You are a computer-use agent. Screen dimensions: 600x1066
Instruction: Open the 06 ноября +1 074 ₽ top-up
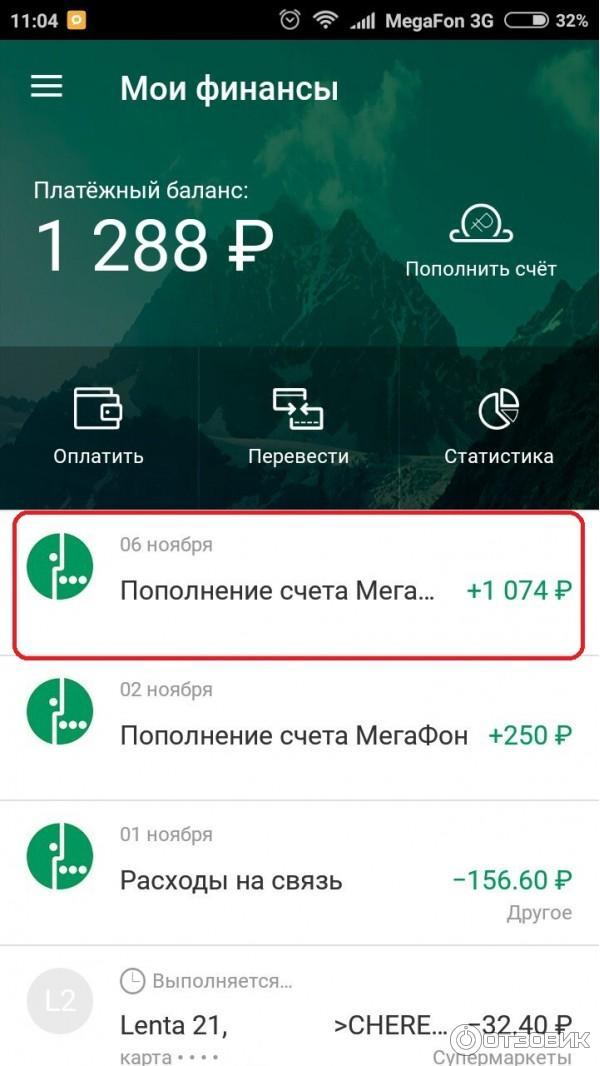coord(298,583)
